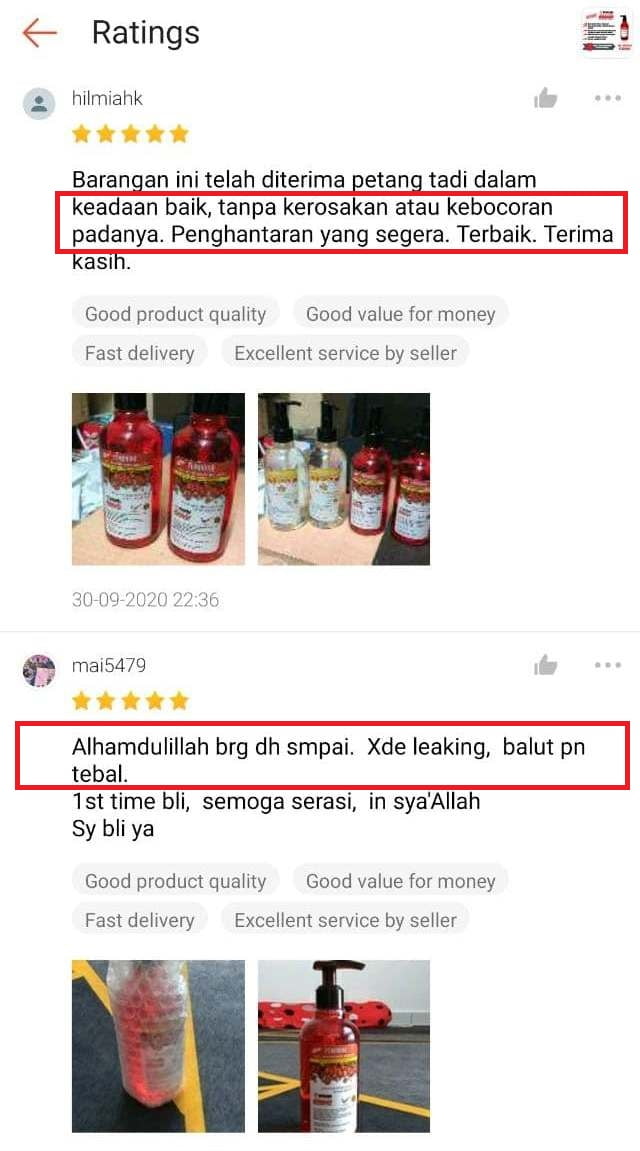View hilmiahk's first photo of two red bottles
This screenshot has width=640, height=1151.
click(x=158, y=479)
